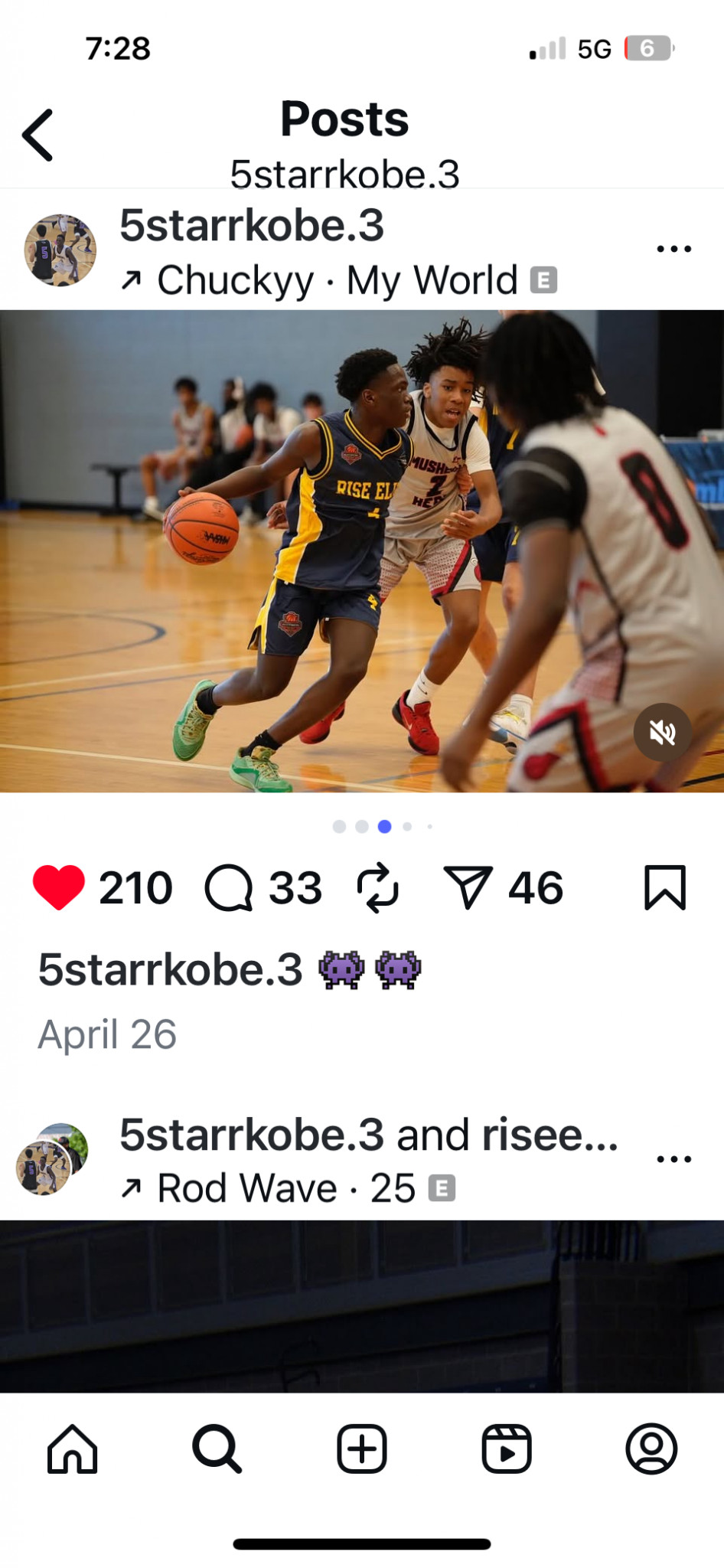Screen dimensions: 724x1568
Task: Create a new post
Action: (x=362, y=1449)
